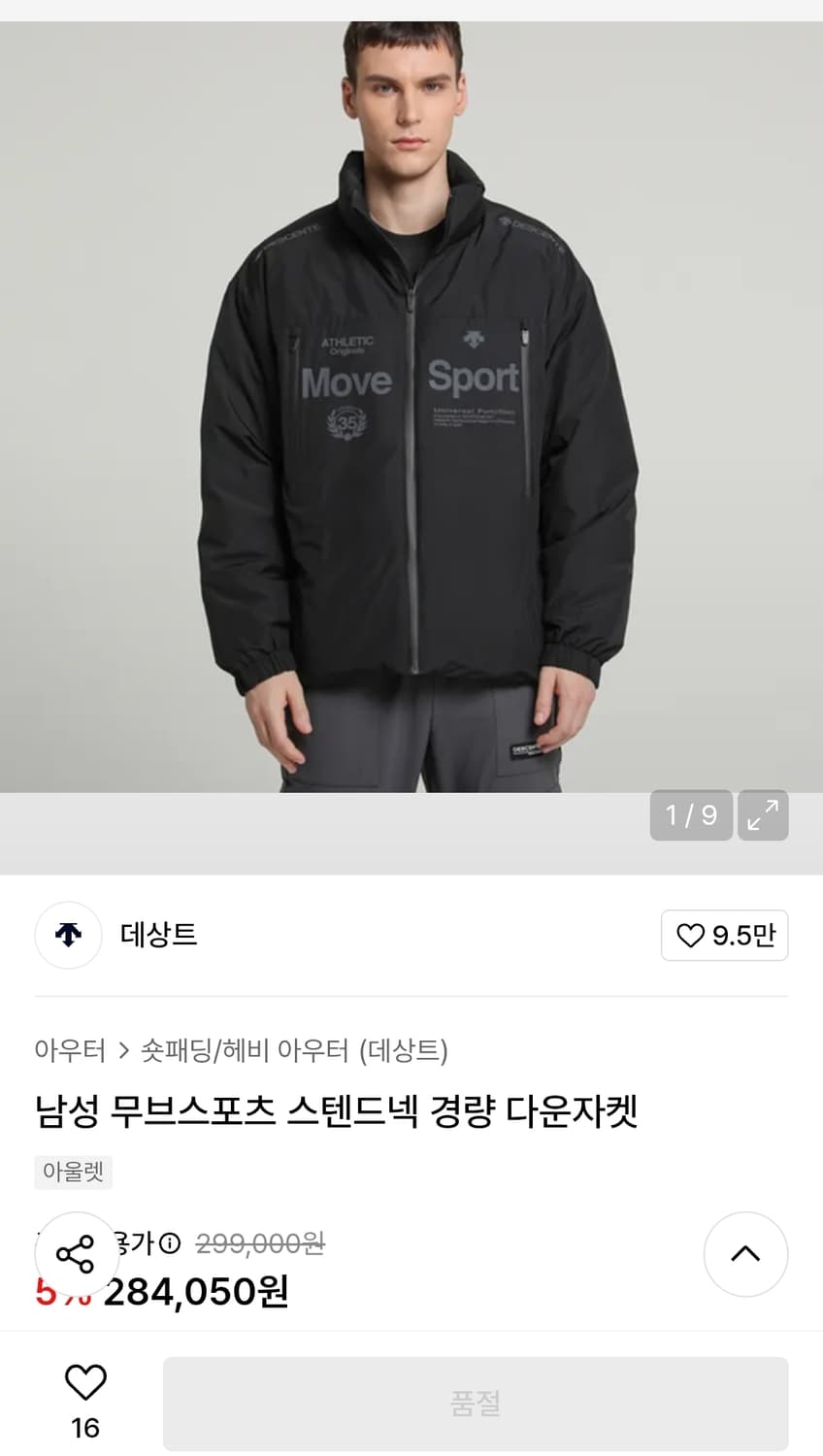Select the product title 남성 무브스포츠 스텐드넥 경량 다운자켓
823x1456 pixels.
point(337,1112)
